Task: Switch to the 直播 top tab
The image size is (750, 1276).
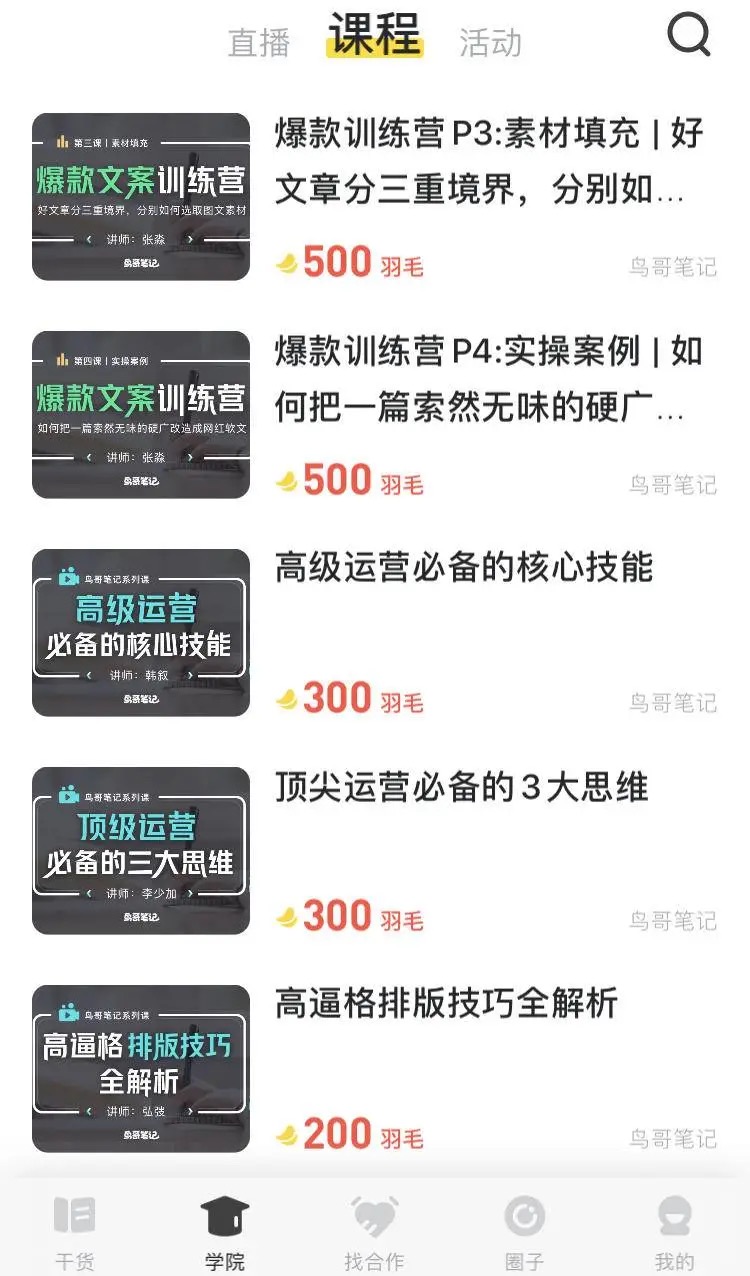Action: coord(259,43)
